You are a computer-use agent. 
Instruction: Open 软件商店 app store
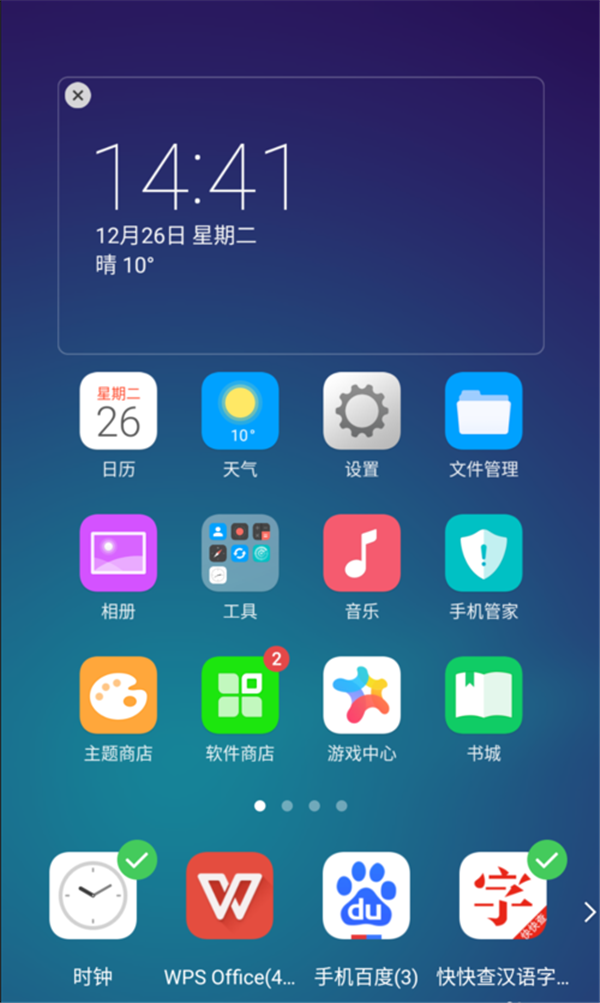[x=240, y=695]
